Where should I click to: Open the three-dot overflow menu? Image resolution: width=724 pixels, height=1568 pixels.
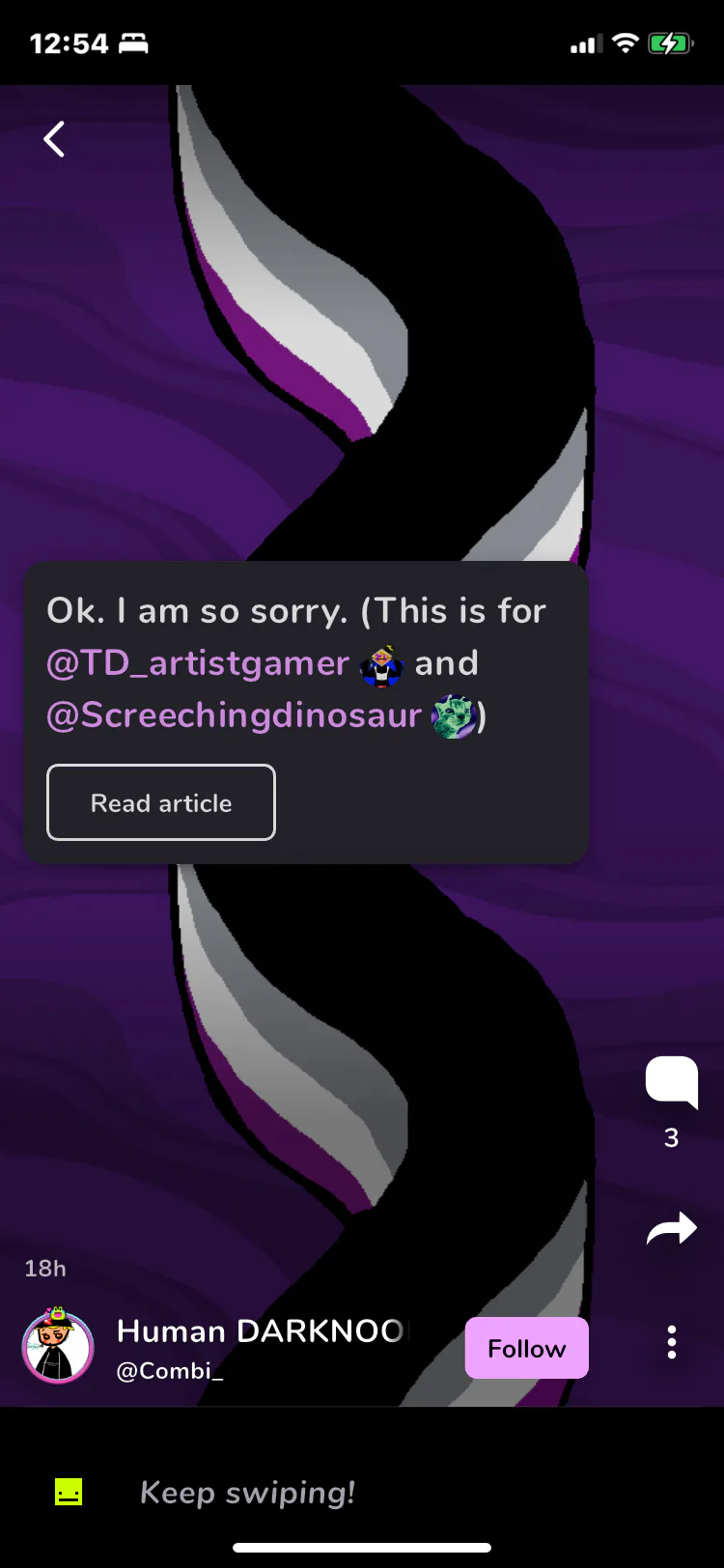[x=672, y=1342]
